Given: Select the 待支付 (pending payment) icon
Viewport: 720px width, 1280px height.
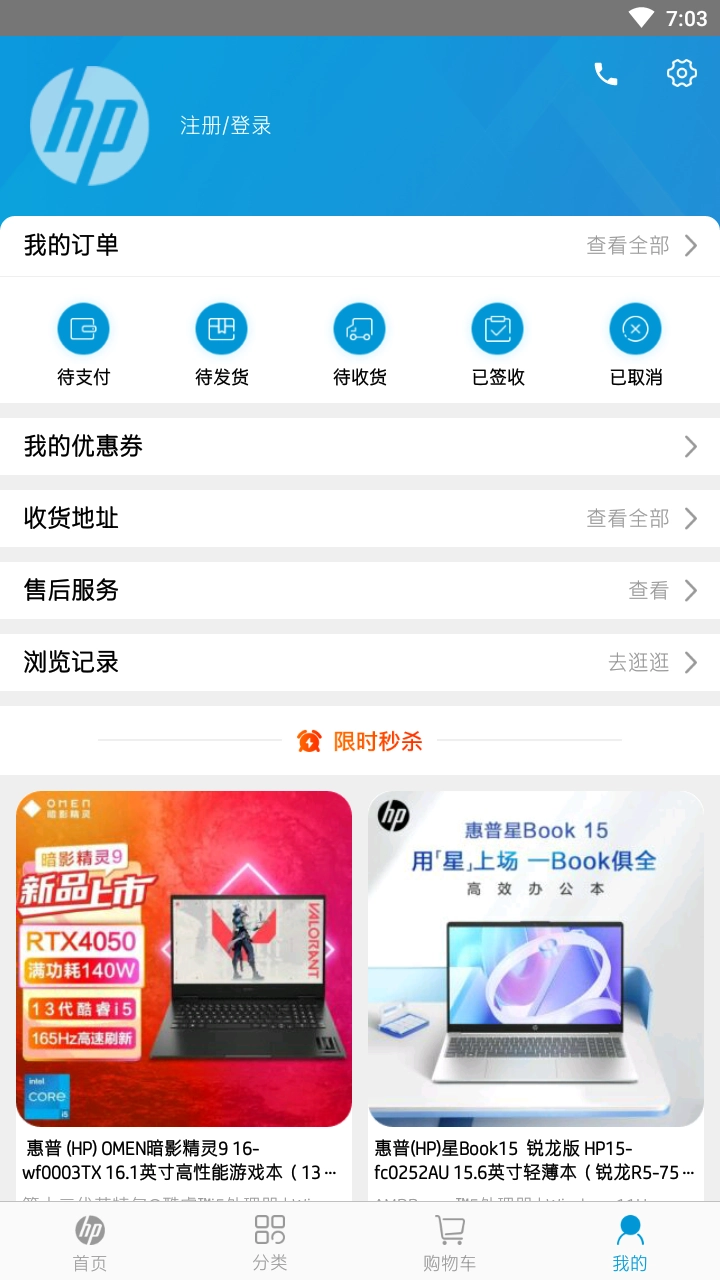Looking at the screenshot, I should coord(84,327).
